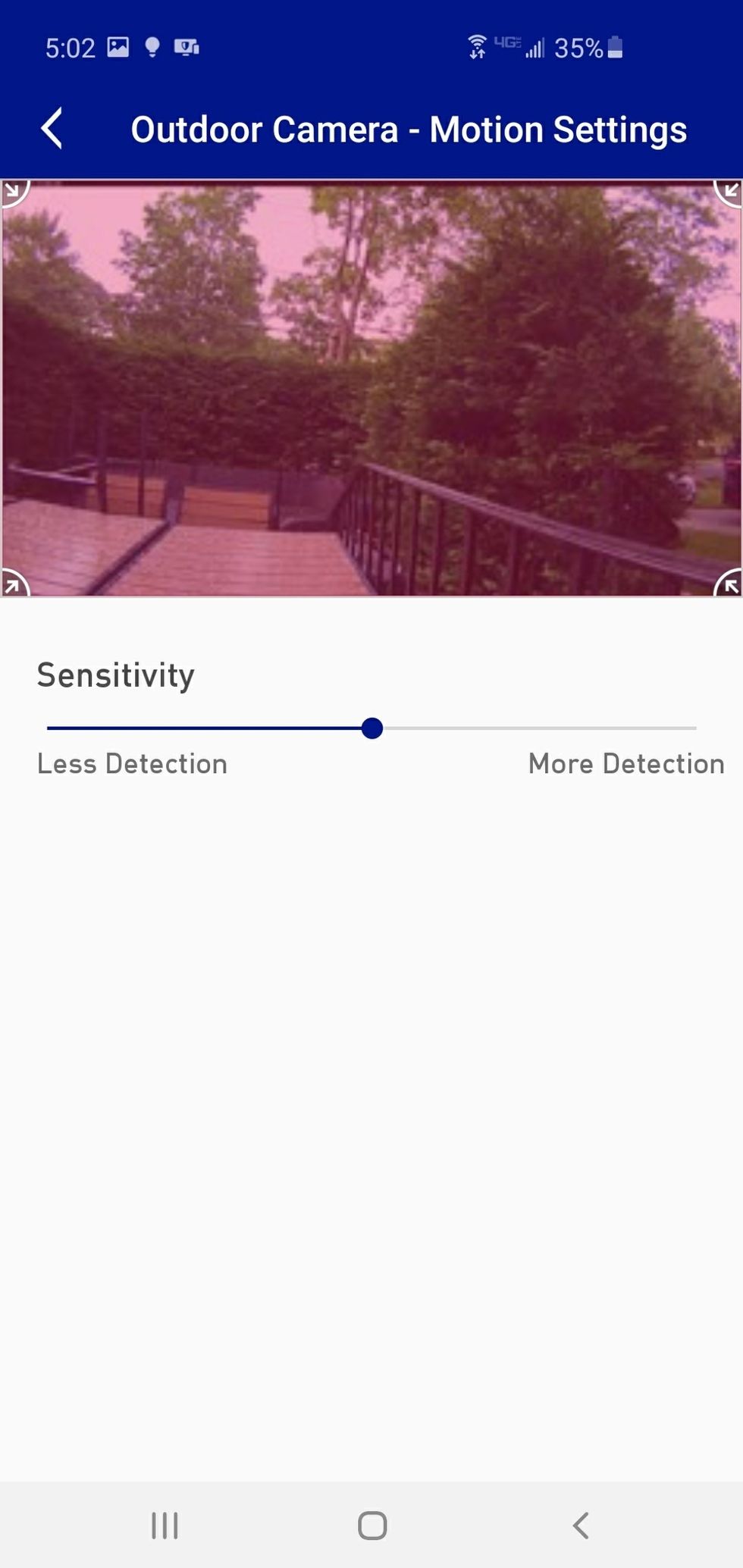Tap the cellular signal strength bars
The height and width of the screenshot is (1568, 743).
536,47
